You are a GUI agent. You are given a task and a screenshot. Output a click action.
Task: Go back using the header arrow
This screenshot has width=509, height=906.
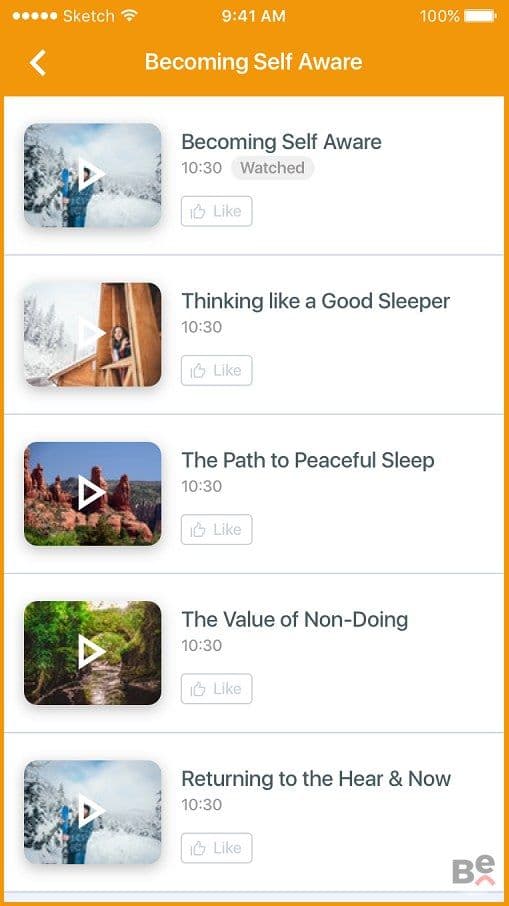tap(38, 62)
